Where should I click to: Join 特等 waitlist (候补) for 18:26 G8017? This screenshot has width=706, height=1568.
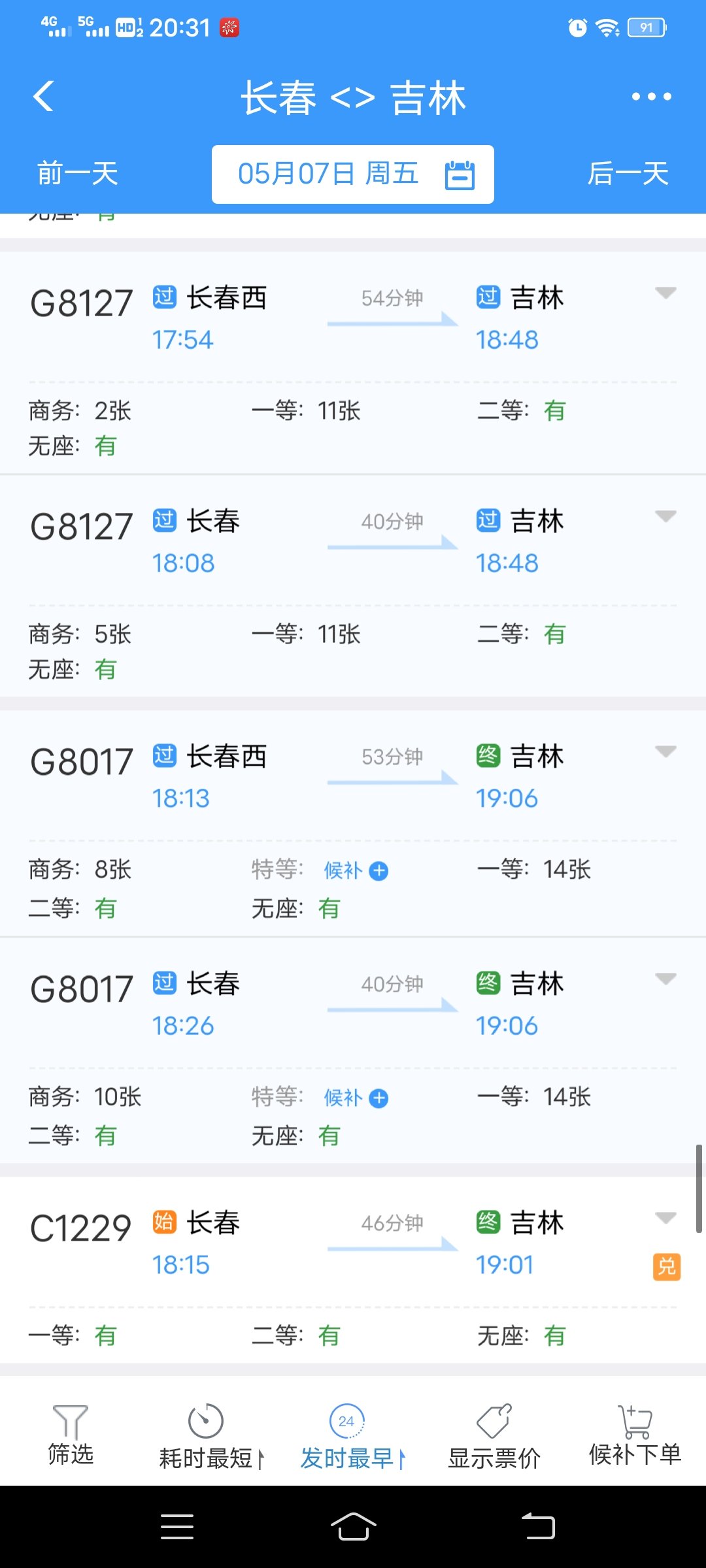point(356,1098)
